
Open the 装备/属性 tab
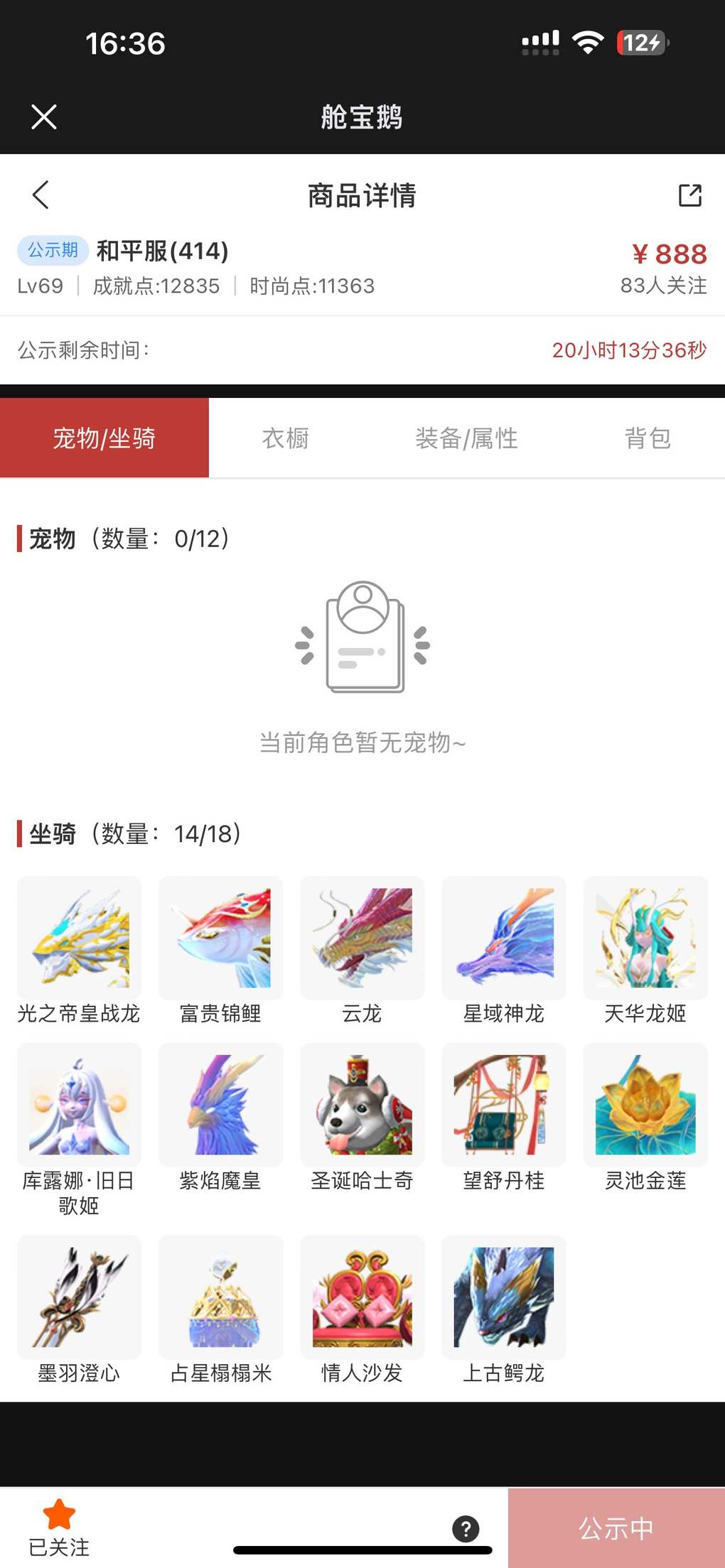pos(466,438)
